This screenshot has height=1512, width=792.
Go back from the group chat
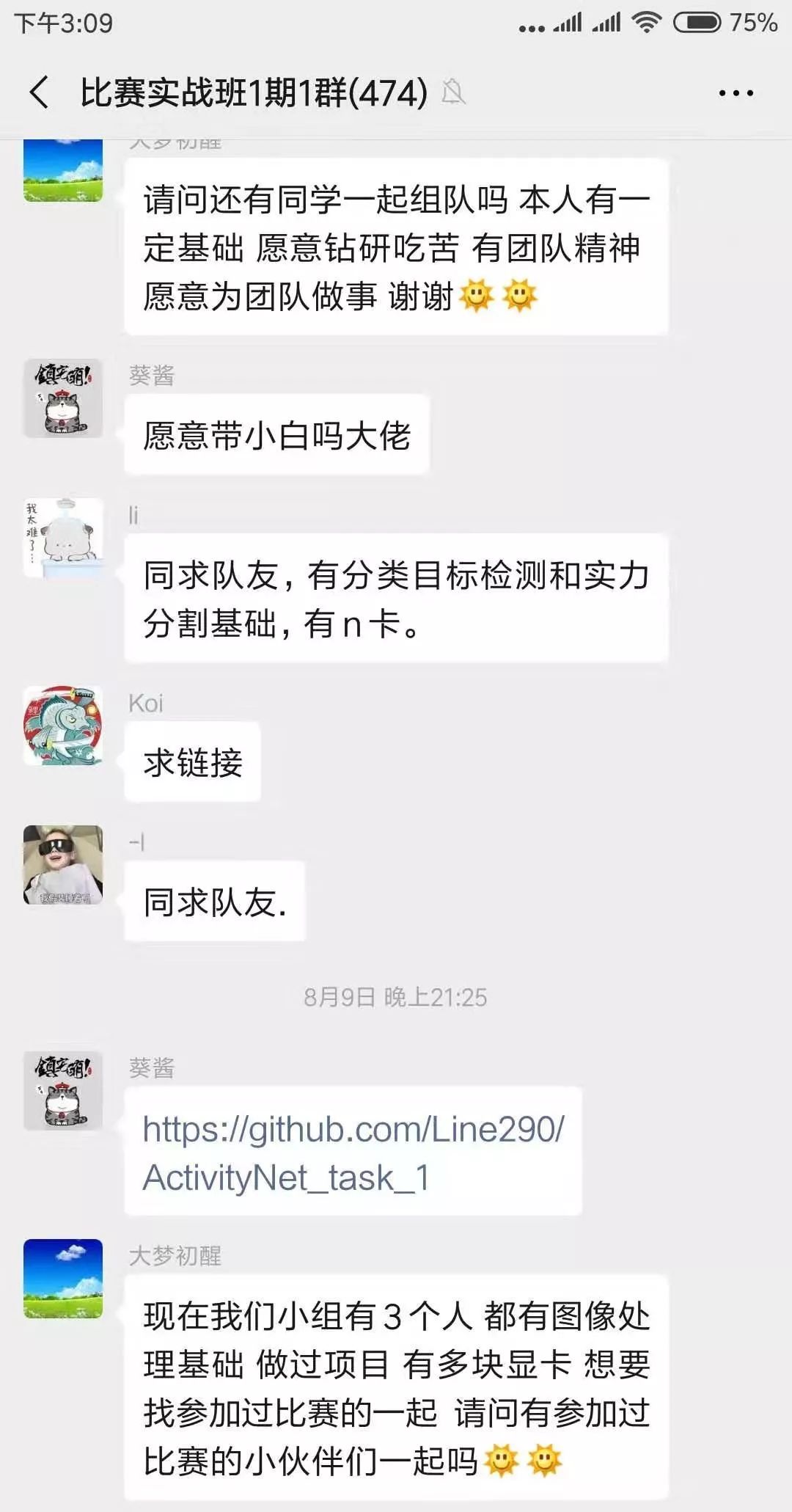[x=40, y=93]
